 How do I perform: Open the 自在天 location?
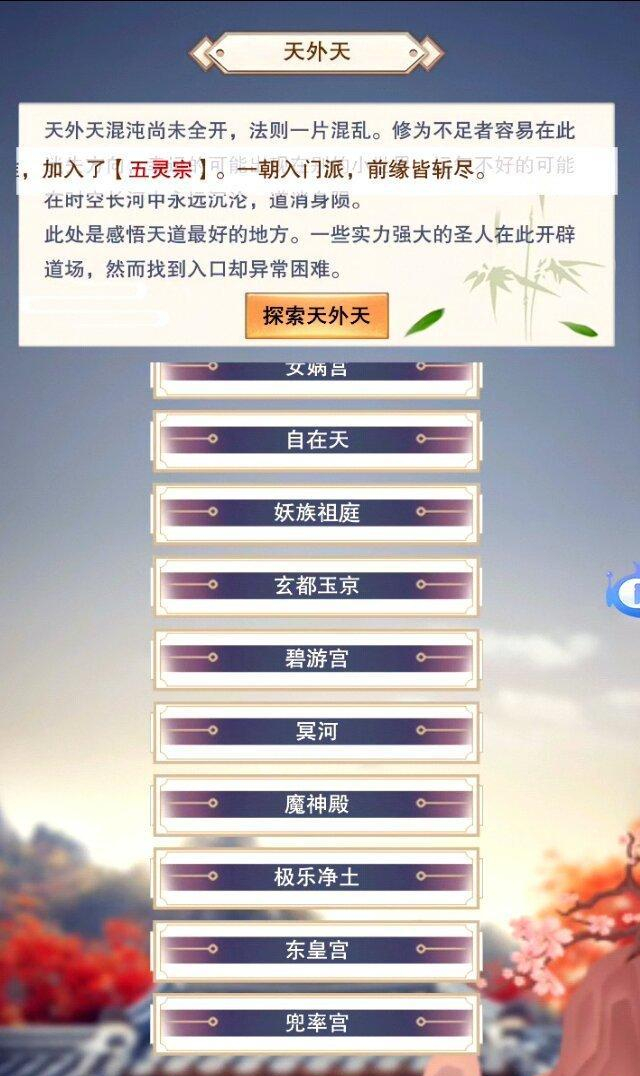[x=316, y=440]
